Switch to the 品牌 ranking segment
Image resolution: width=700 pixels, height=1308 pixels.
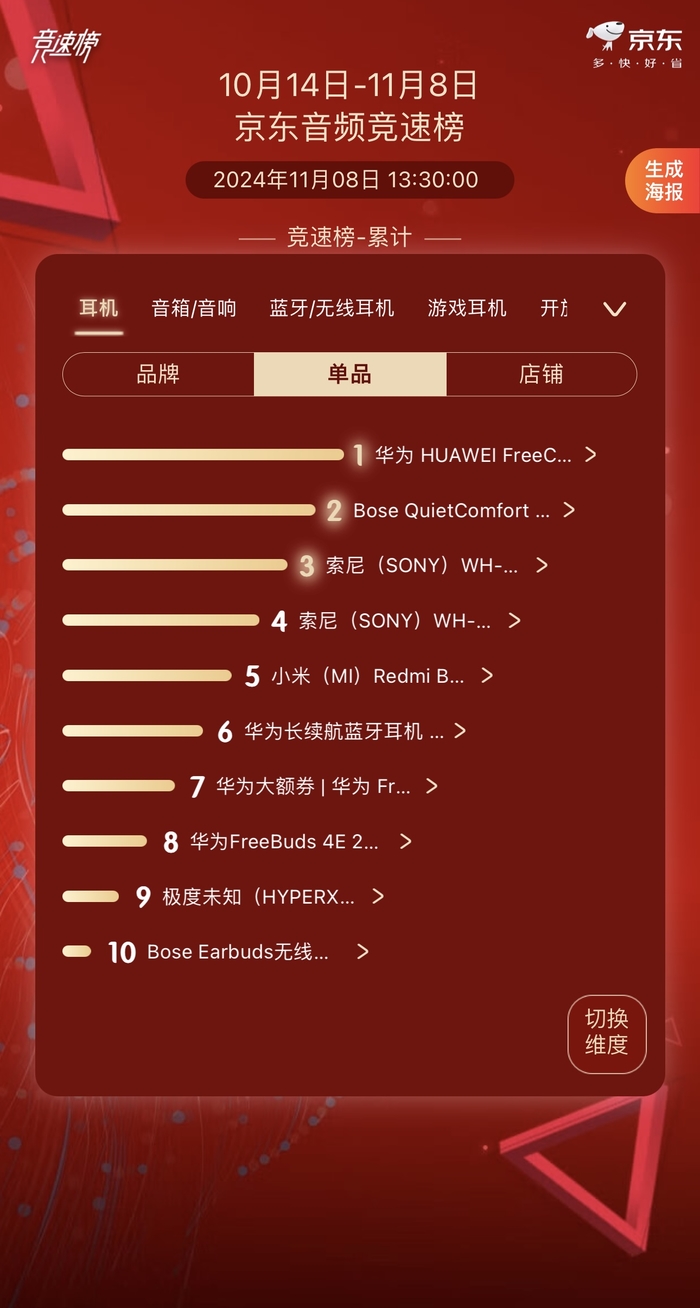[x=158, y=374]
